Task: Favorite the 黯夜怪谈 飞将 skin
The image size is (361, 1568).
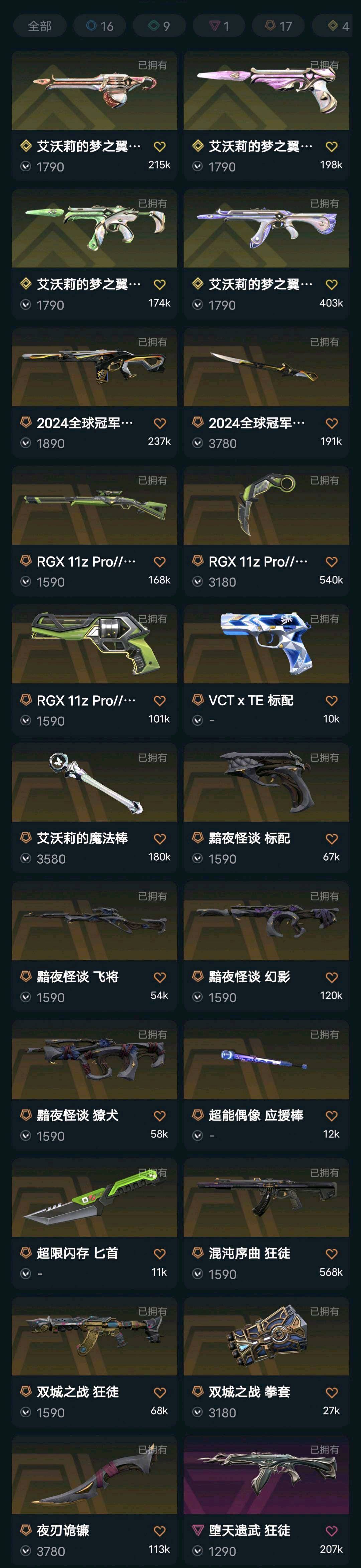Action: [x=160, y=978]
